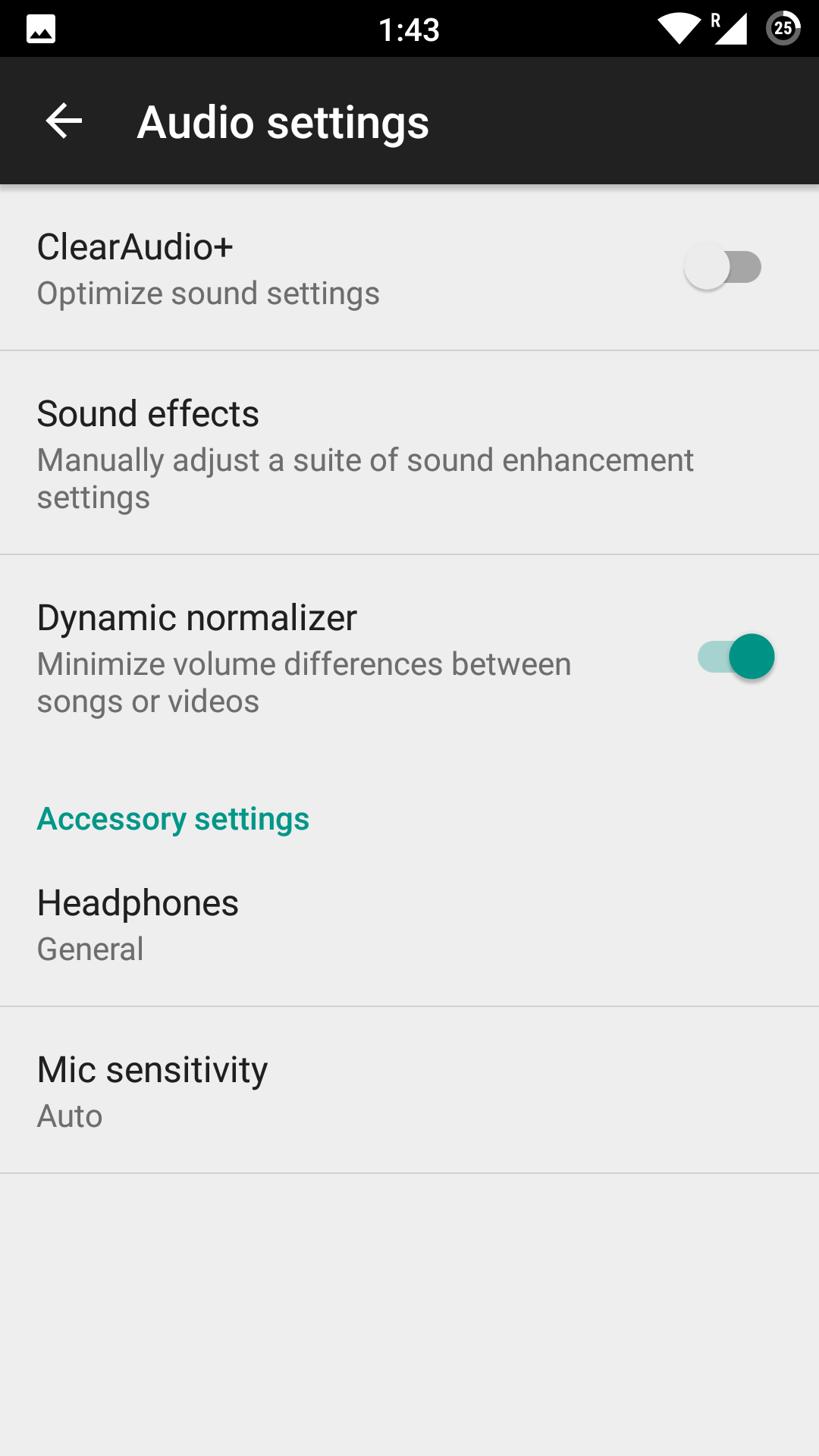Turn off Dynamic normalizer

[736, 657]
